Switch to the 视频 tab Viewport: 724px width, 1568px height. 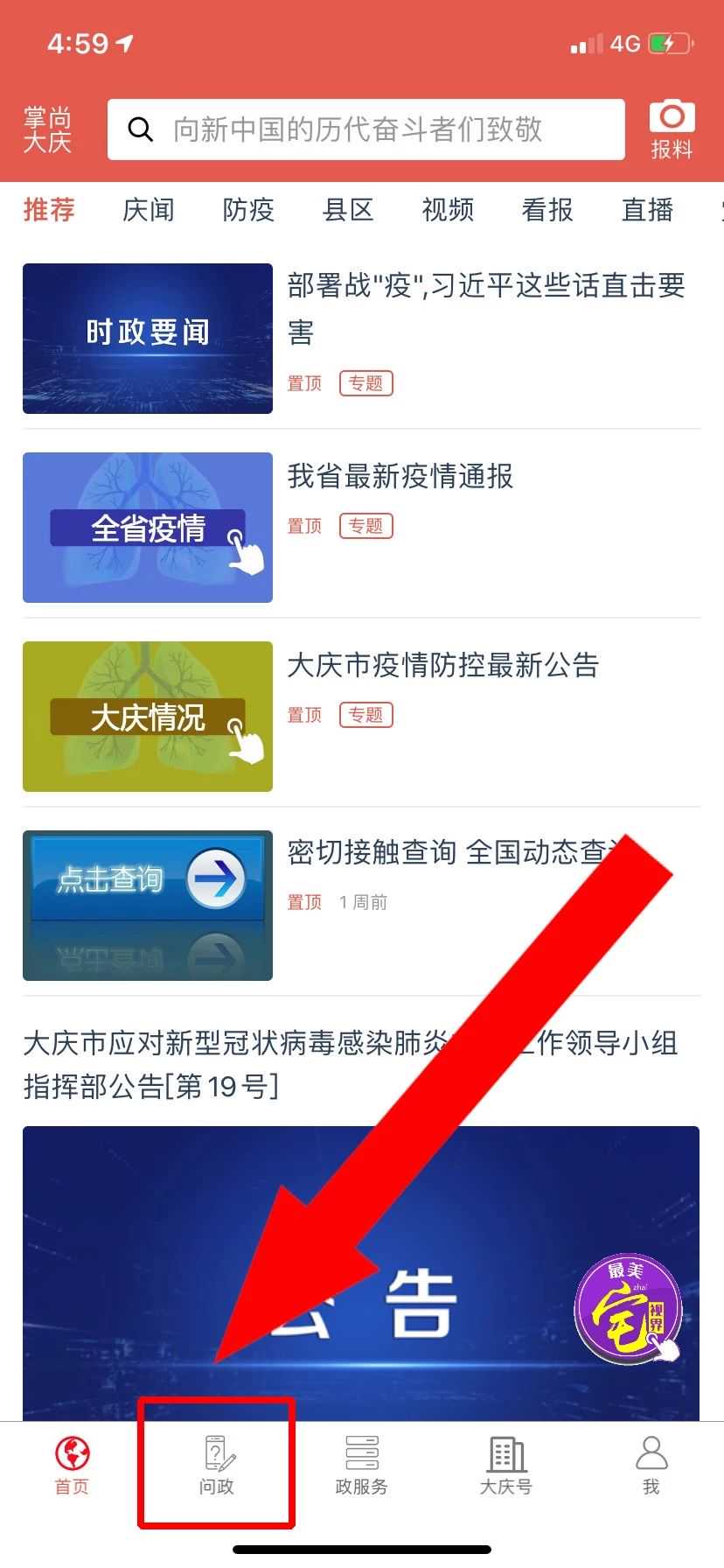click(448, 210)
